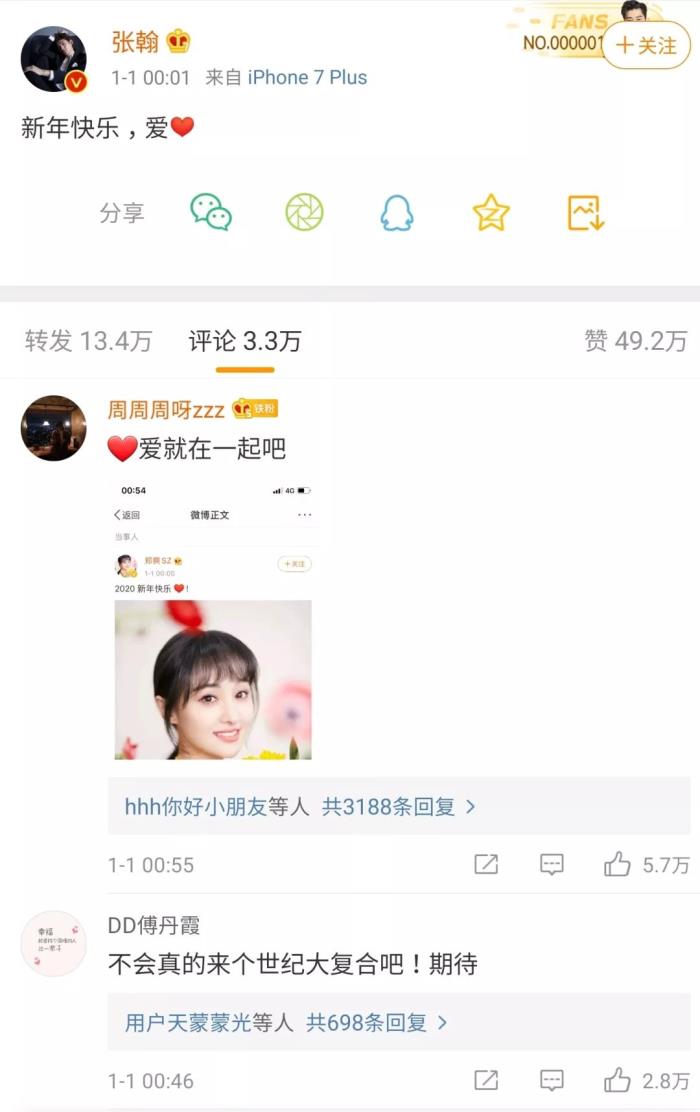
Task: Switch to the 评论 tab
Action: point(244,341)
